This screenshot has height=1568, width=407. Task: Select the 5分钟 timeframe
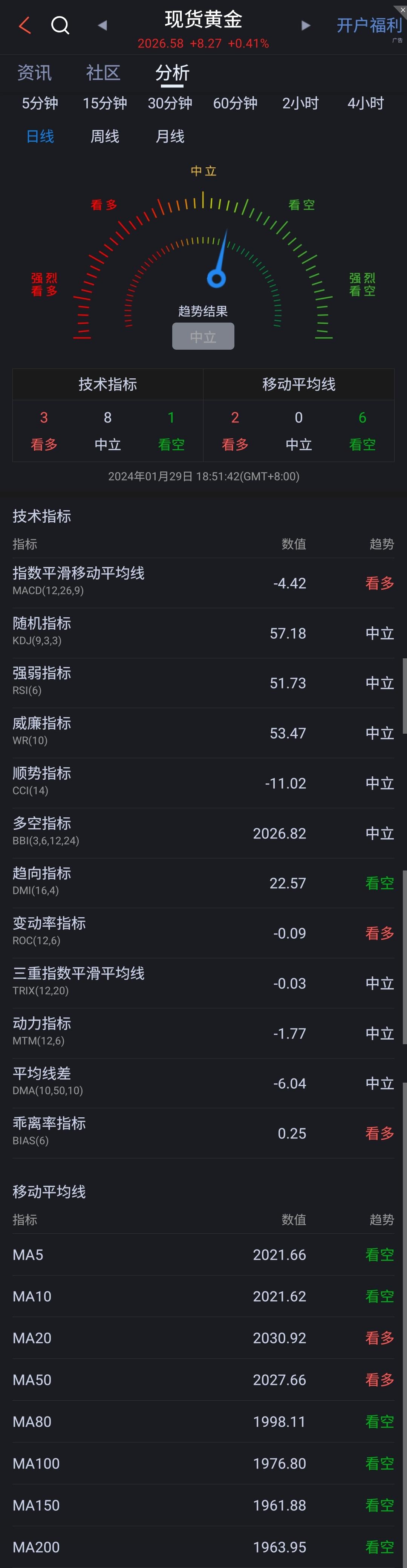tap(40, 104)
